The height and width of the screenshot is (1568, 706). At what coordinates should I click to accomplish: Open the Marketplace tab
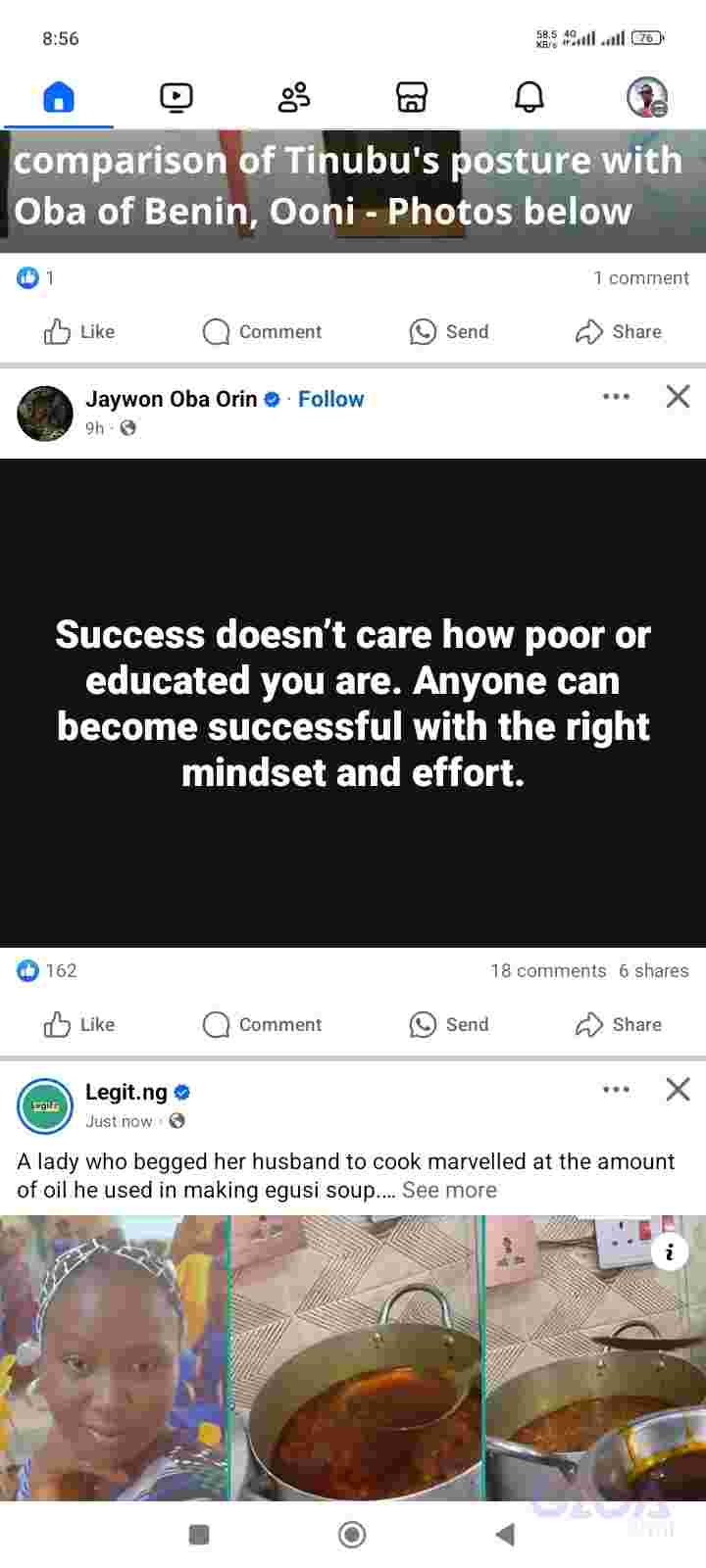point(412,97)
